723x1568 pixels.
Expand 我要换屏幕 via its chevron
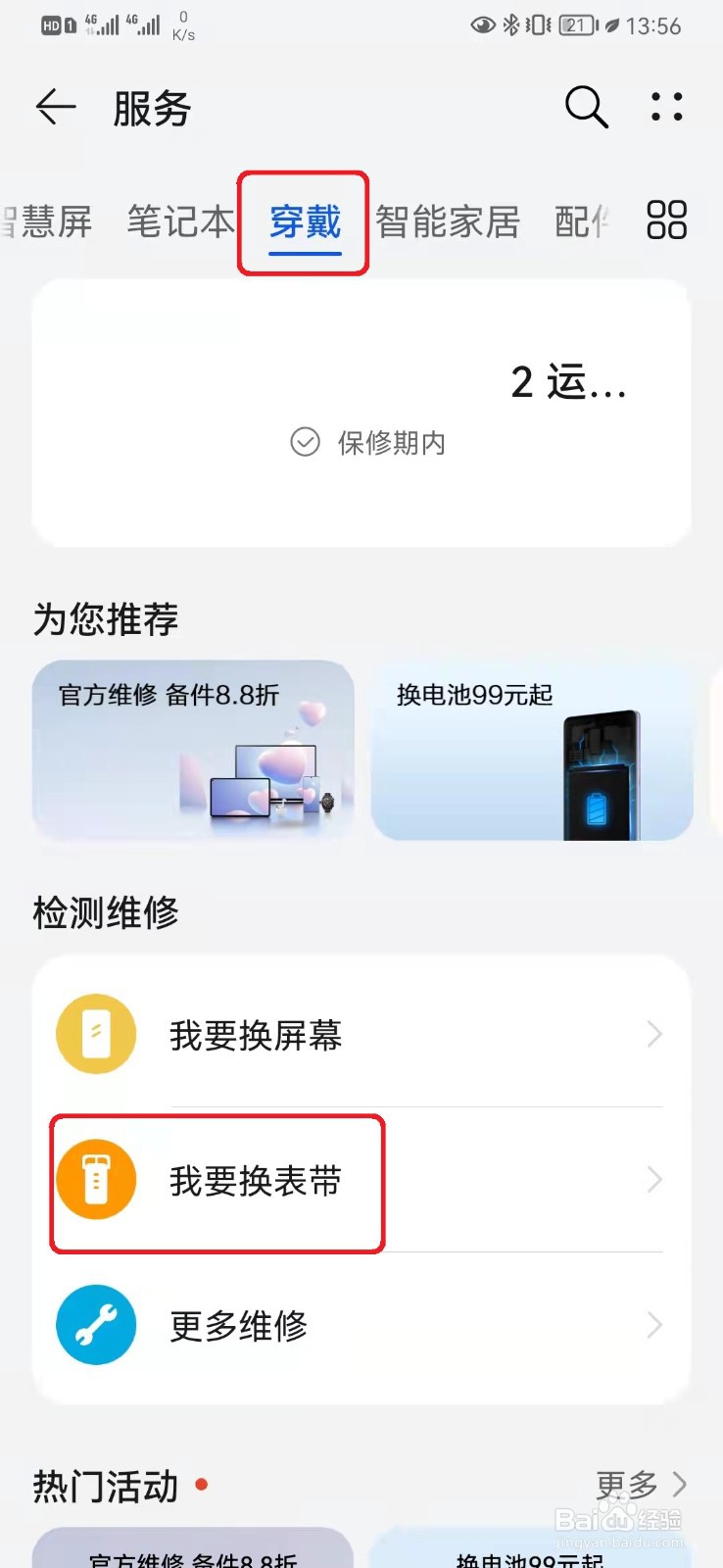654,1034
